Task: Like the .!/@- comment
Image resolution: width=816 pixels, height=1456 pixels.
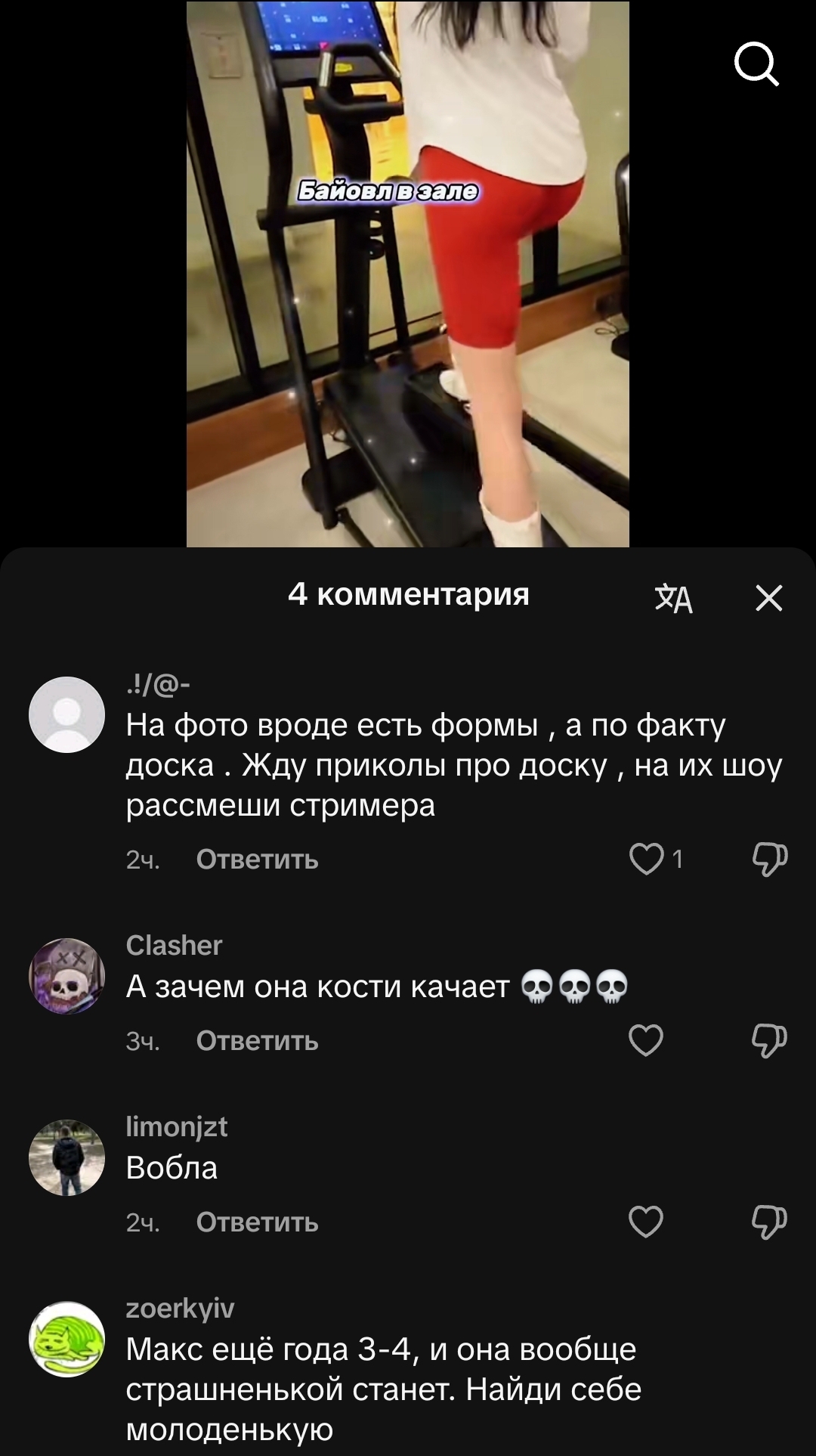Action: [646, 859]
